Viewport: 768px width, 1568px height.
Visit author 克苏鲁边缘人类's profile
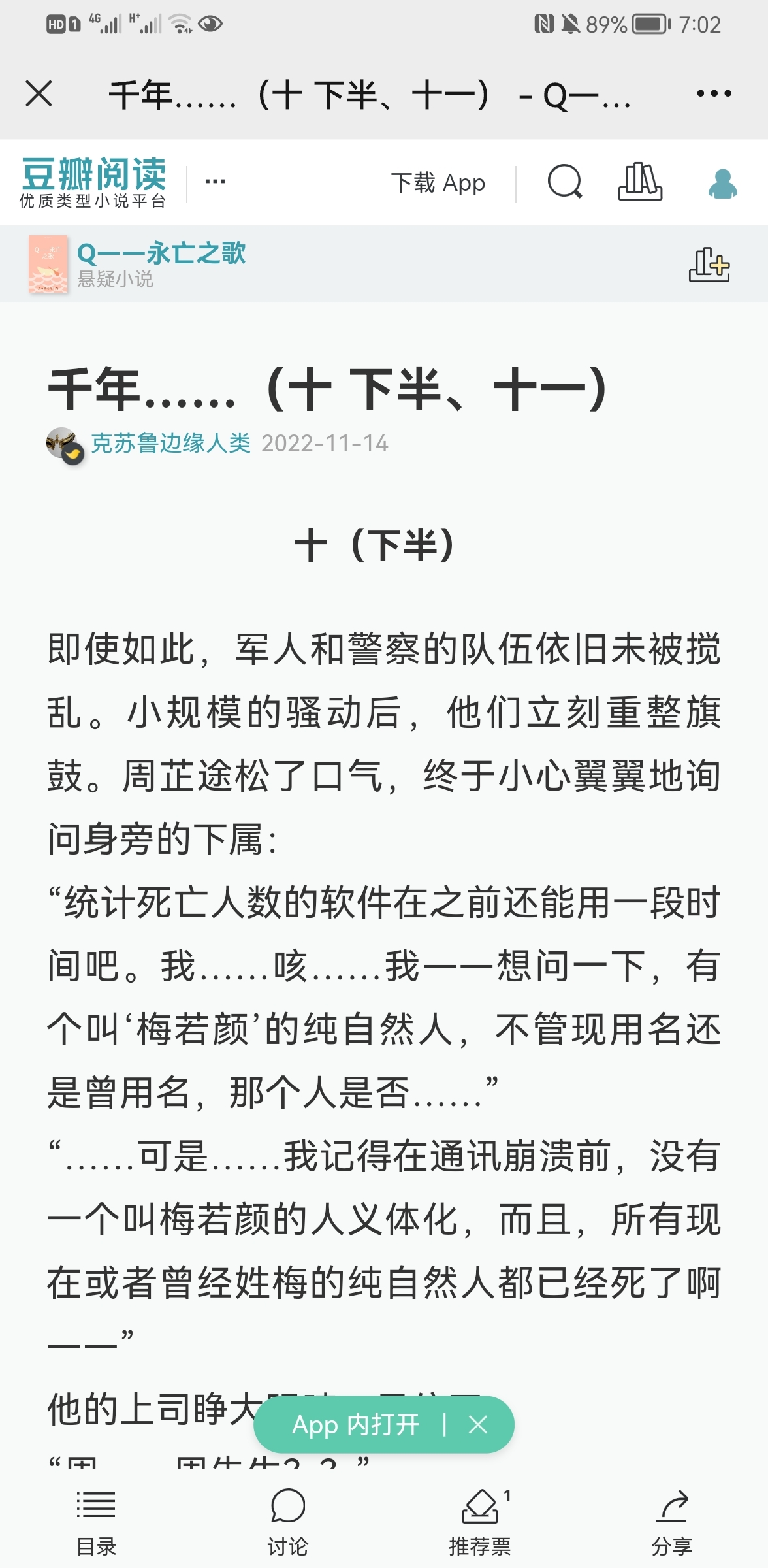pyautogui.click(x=170, y=444)
